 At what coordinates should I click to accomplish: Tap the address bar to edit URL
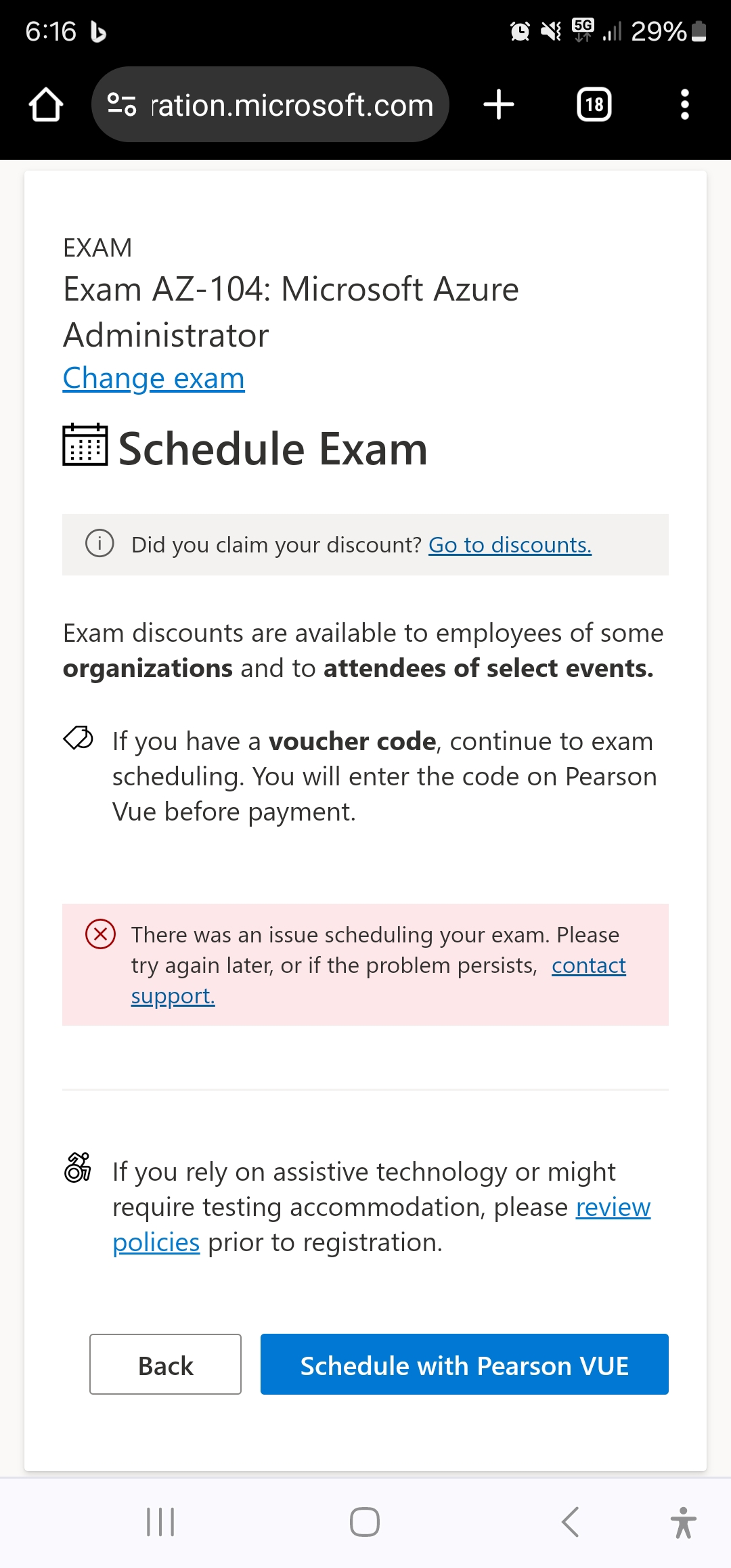291,104
